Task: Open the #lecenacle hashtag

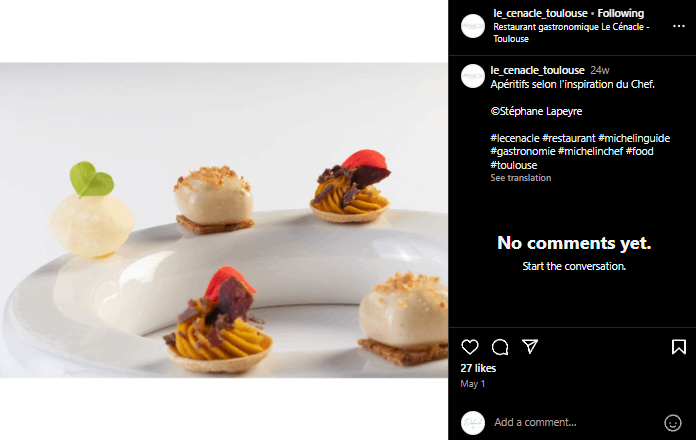Action: [x=514, y=137]
